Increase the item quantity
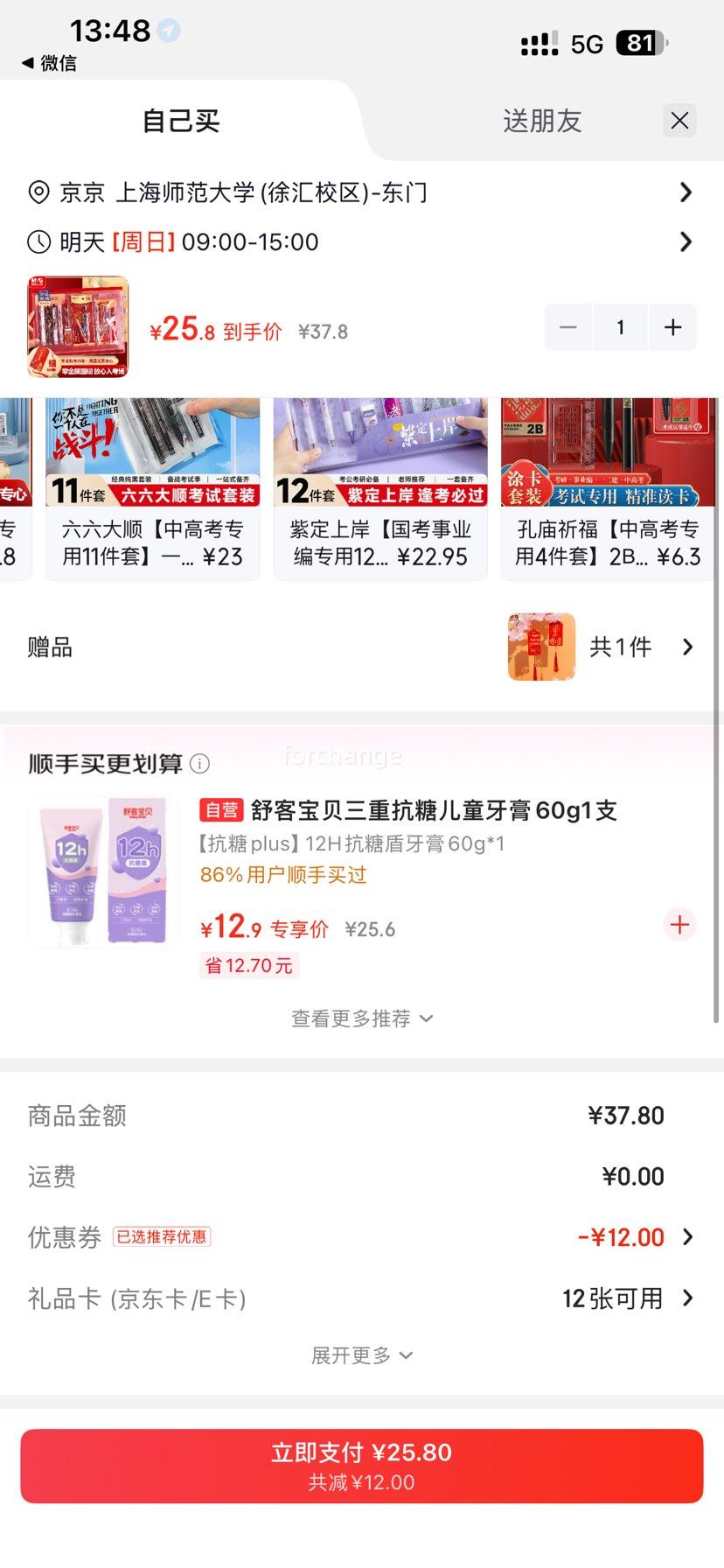Screen dimensions: 724x1568 point(672,327)
